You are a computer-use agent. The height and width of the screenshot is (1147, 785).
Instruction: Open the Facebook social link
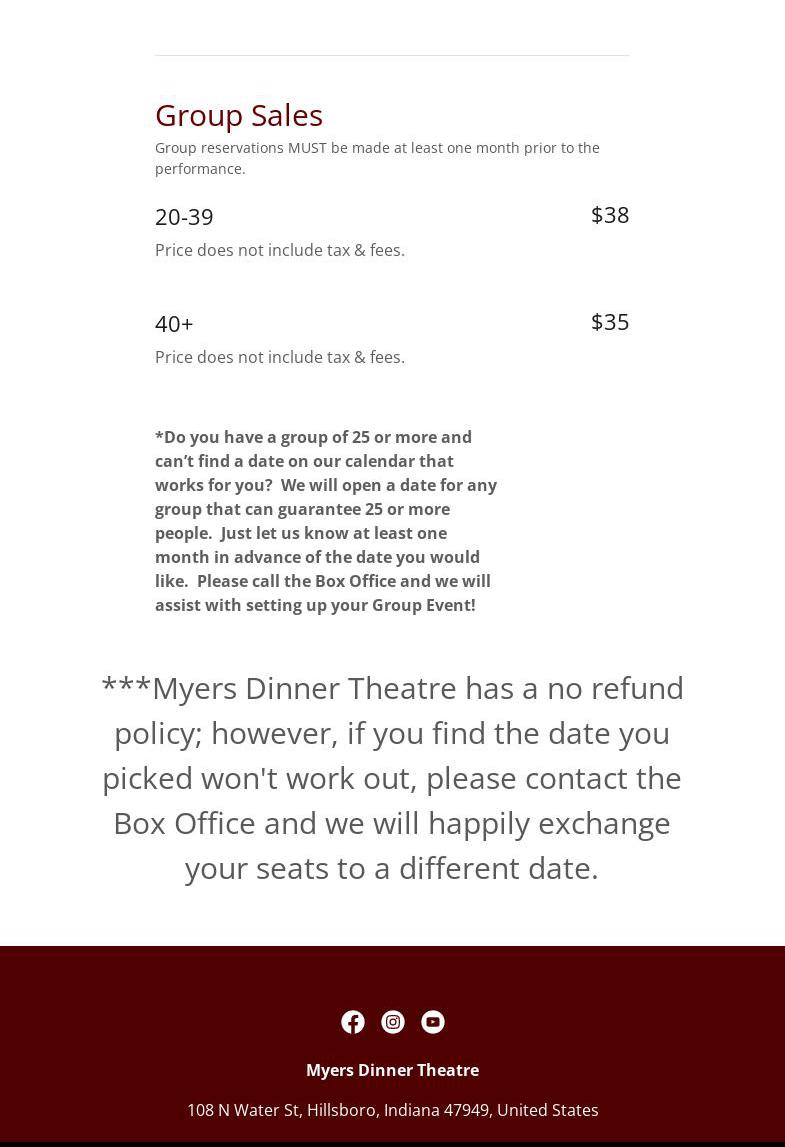pos(353,1022)
